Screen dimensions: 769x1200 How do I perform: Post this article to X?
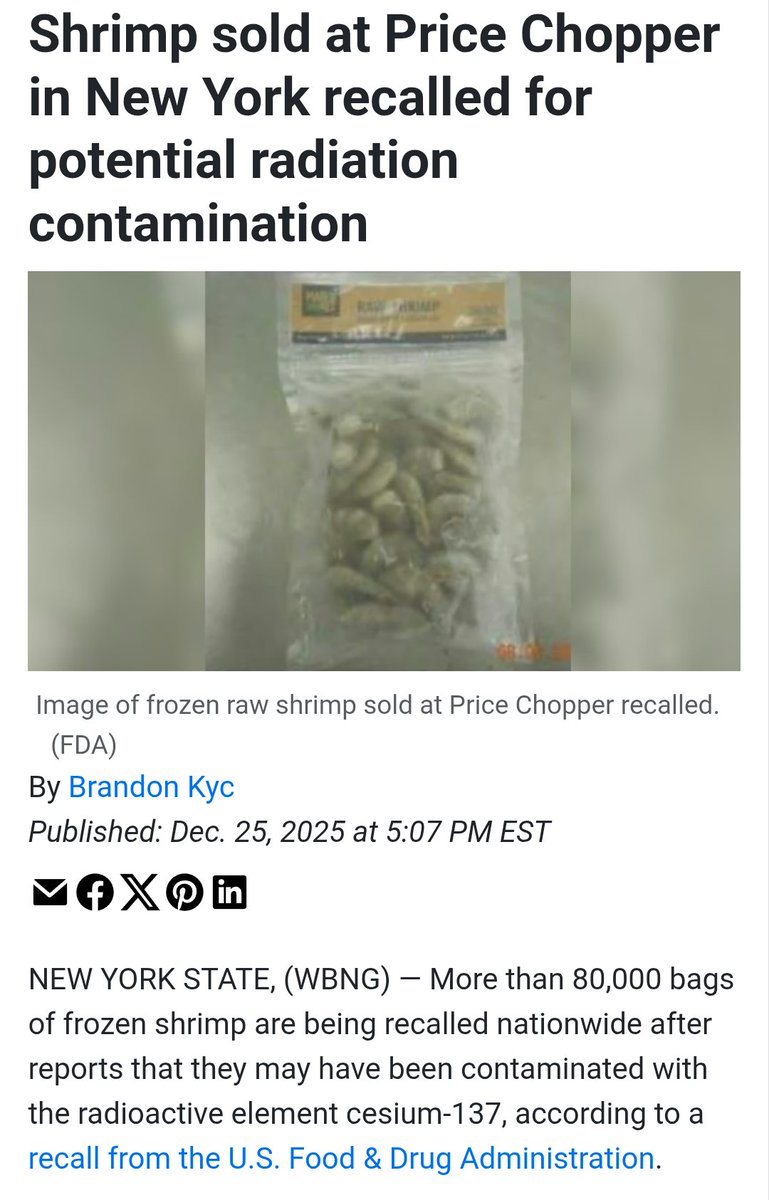pyautogui.click(x=140, y=892)
